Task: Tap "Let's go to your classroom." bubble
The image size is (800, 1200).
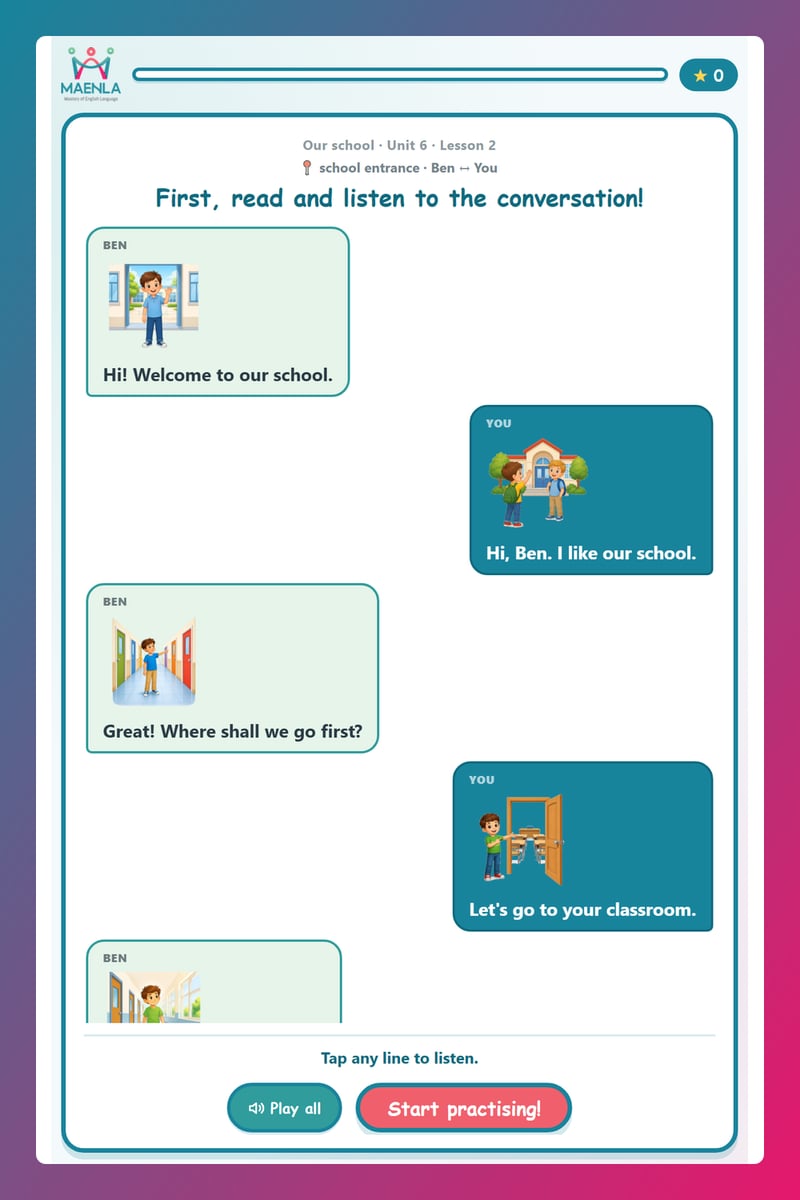Action: [x=583, y=846]
